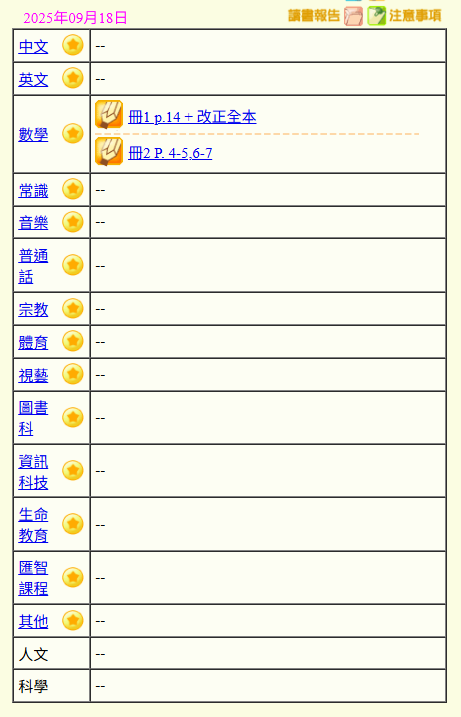Tap the star icon beside 中文
Viewport: 461px width, 717px height.
(73, 45)
